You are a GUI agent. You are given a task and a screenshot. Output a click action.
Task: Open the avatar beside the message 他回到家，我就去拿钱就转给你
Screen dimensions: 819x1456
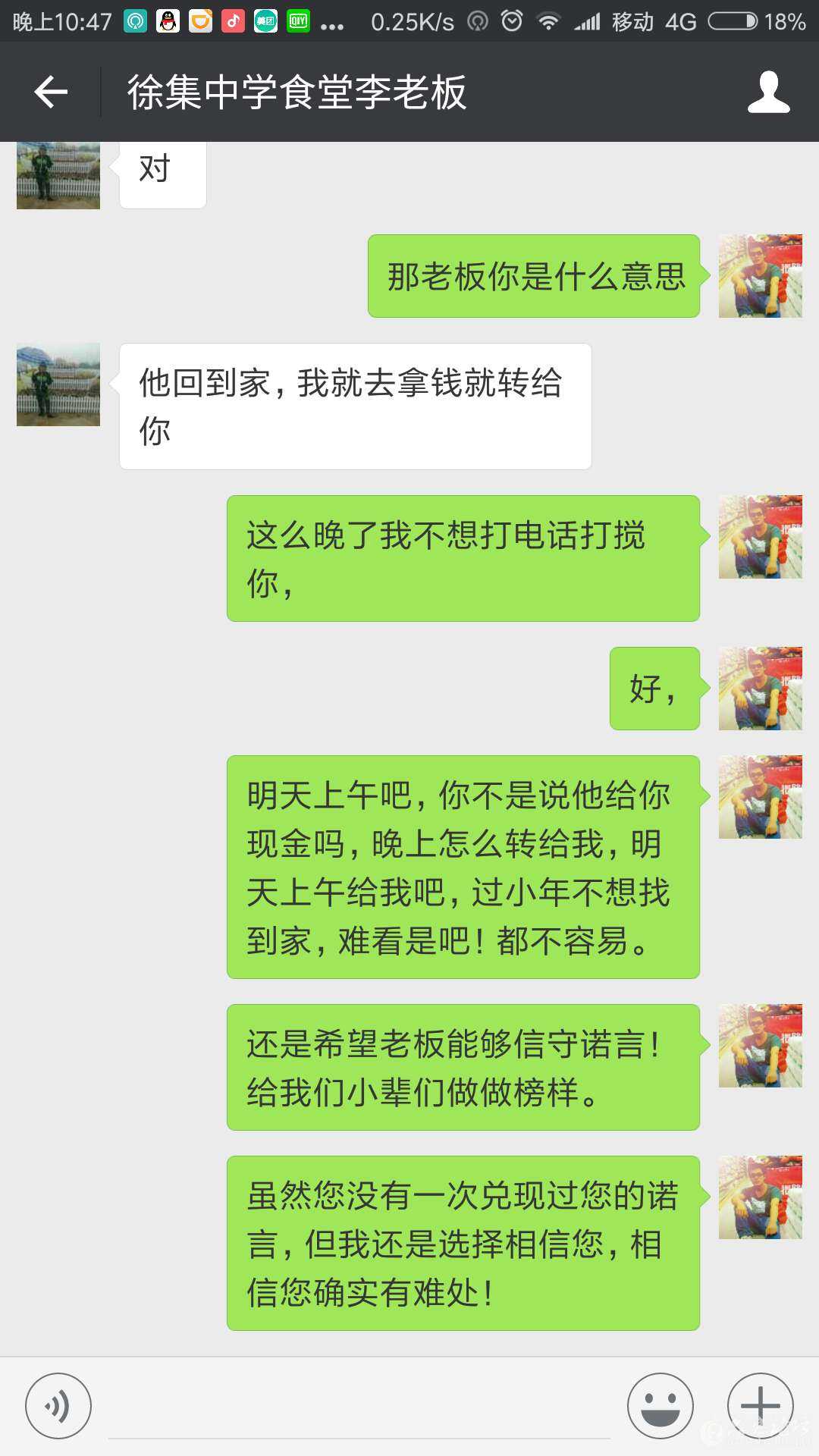click(x=58, y=384)
